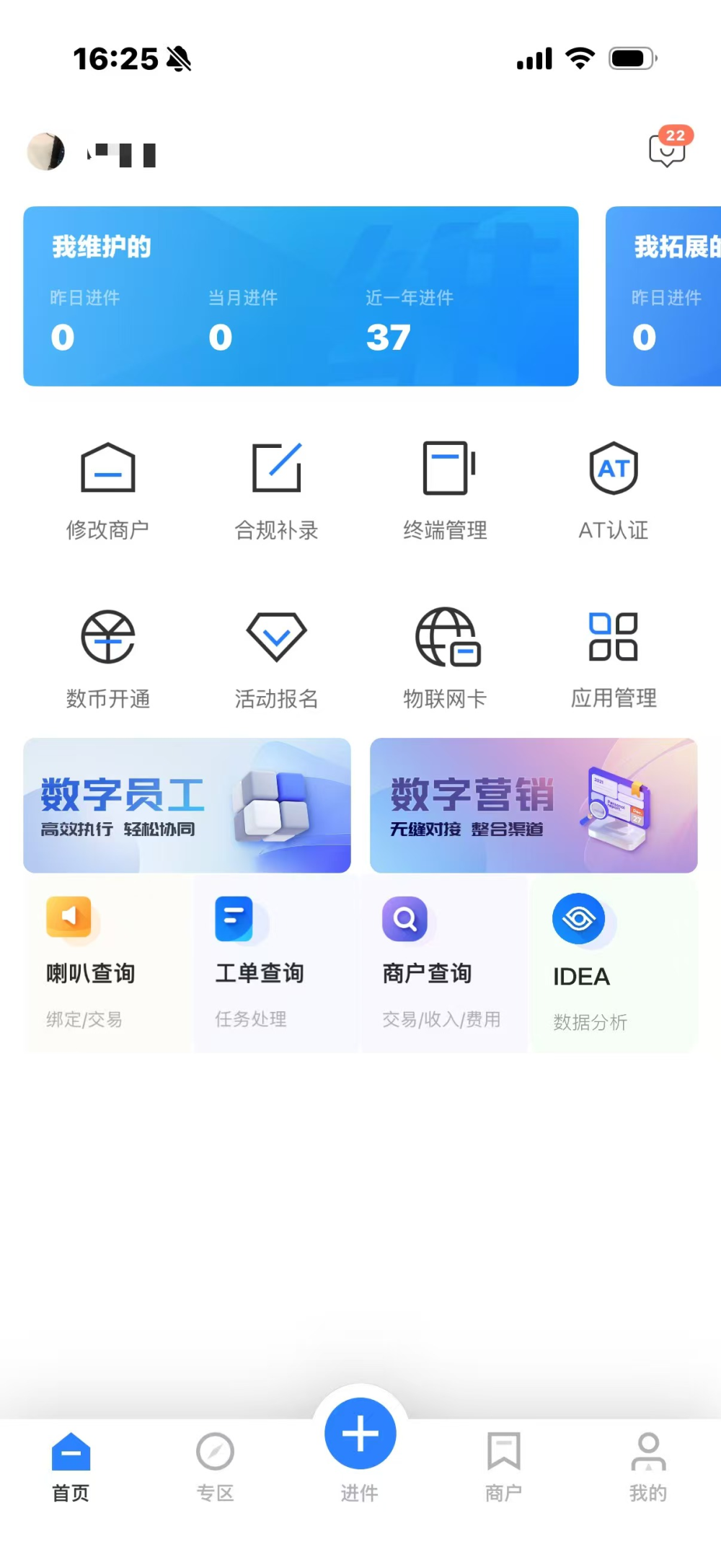Tap the profile avatar
The height and width of the screenshot is (1568, 721).
46,152
